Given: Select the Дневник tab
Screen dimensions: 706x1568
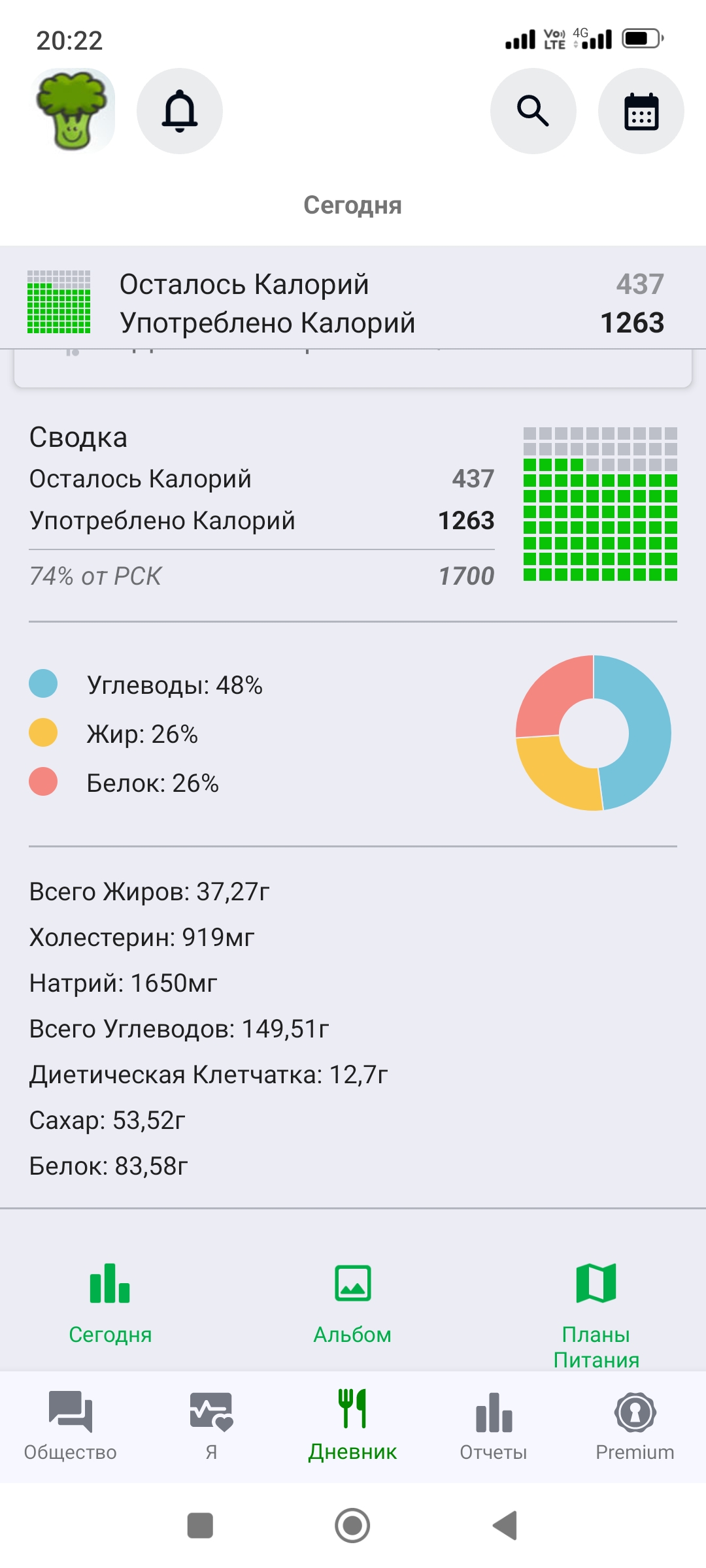Looking at the screenshot, I should click(x=352, y=1426).
